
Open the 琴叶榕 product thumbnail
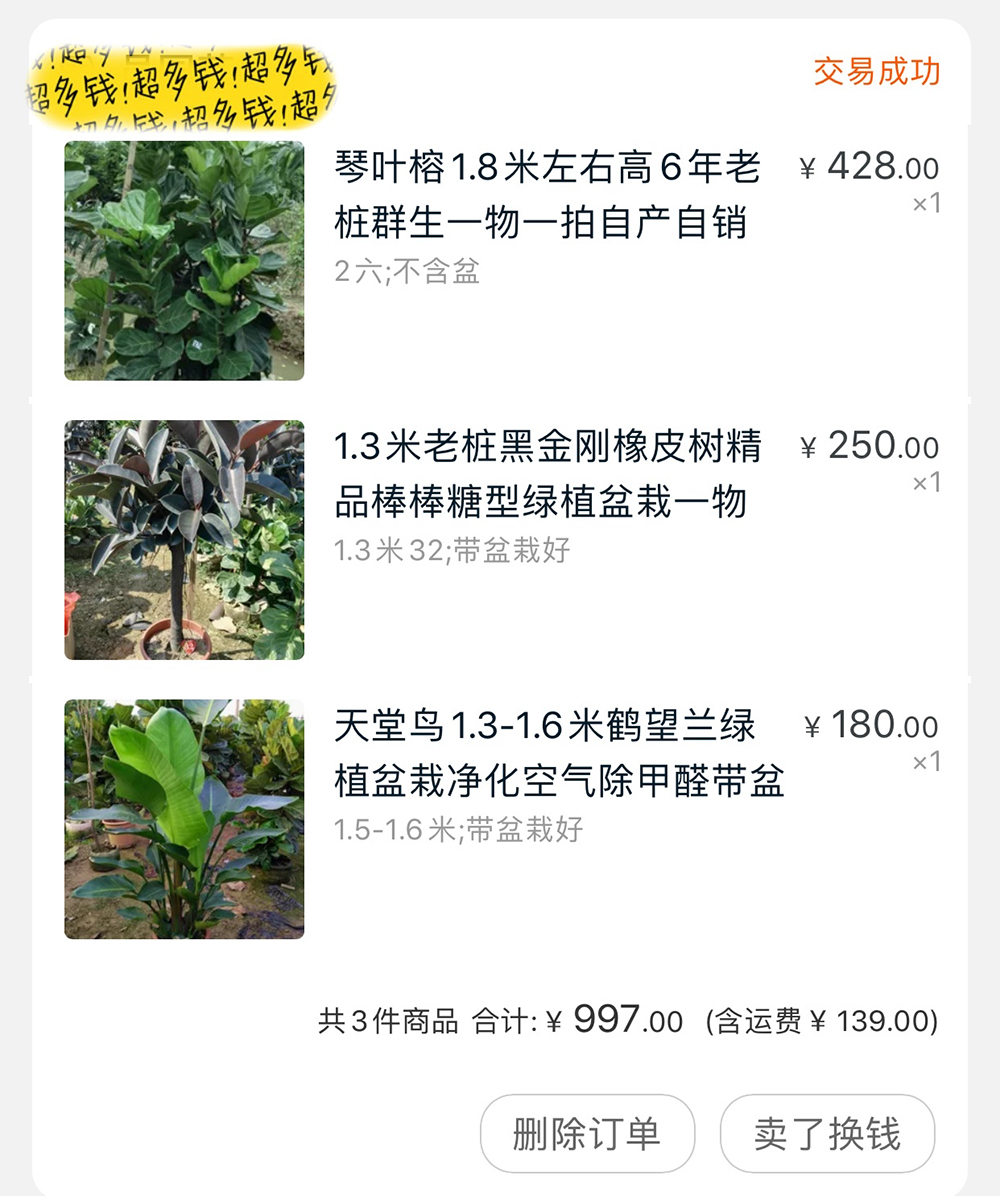[x=184, y=260]
